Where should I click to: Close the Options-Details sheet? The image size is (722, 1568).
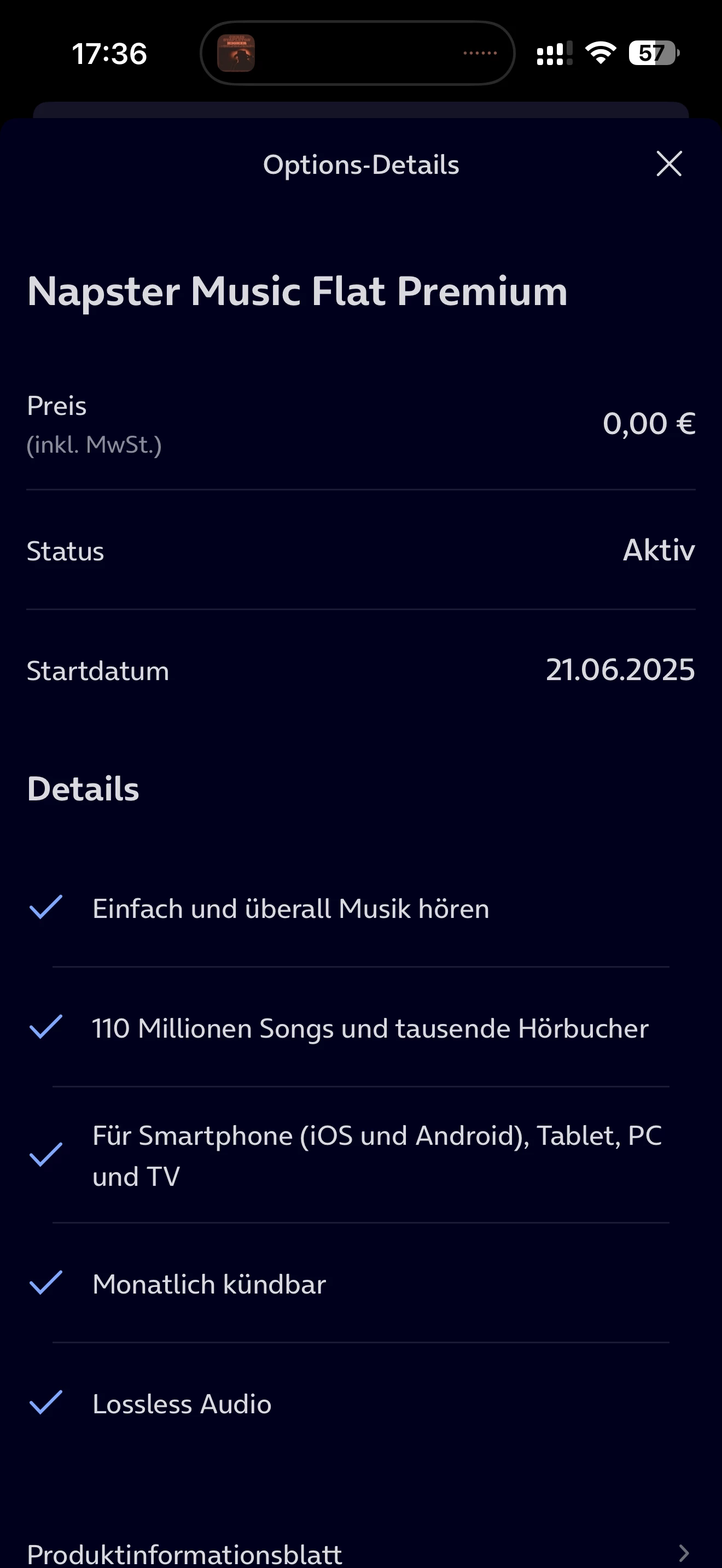[668, 163]
